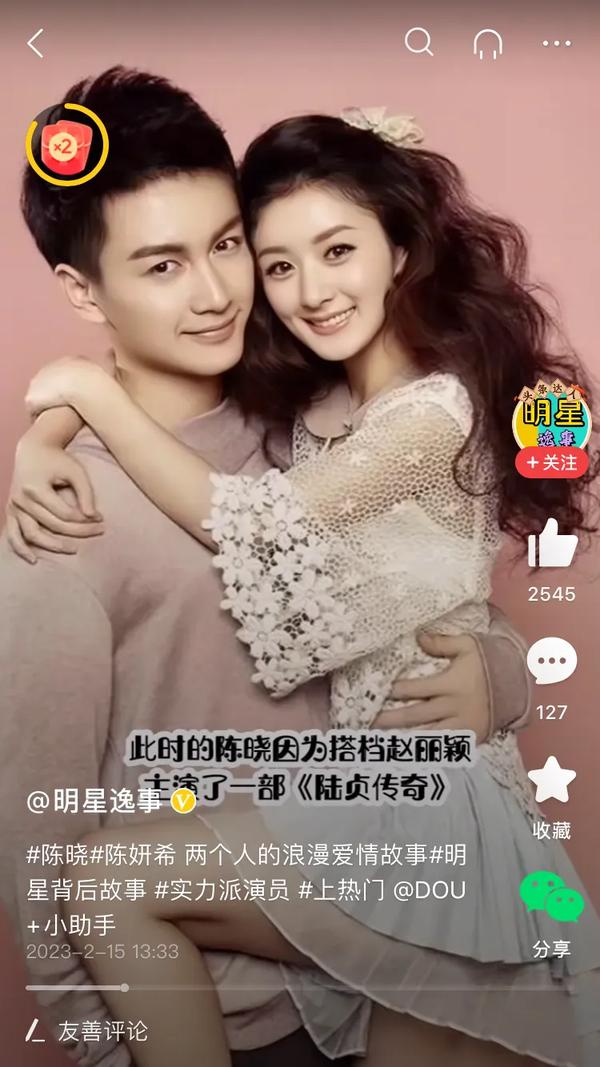Image resolution: width=600 pixels, height=1067 pixels.
Task: Tap the headphone listen mode icon
Action: click(x=487, y=43)
